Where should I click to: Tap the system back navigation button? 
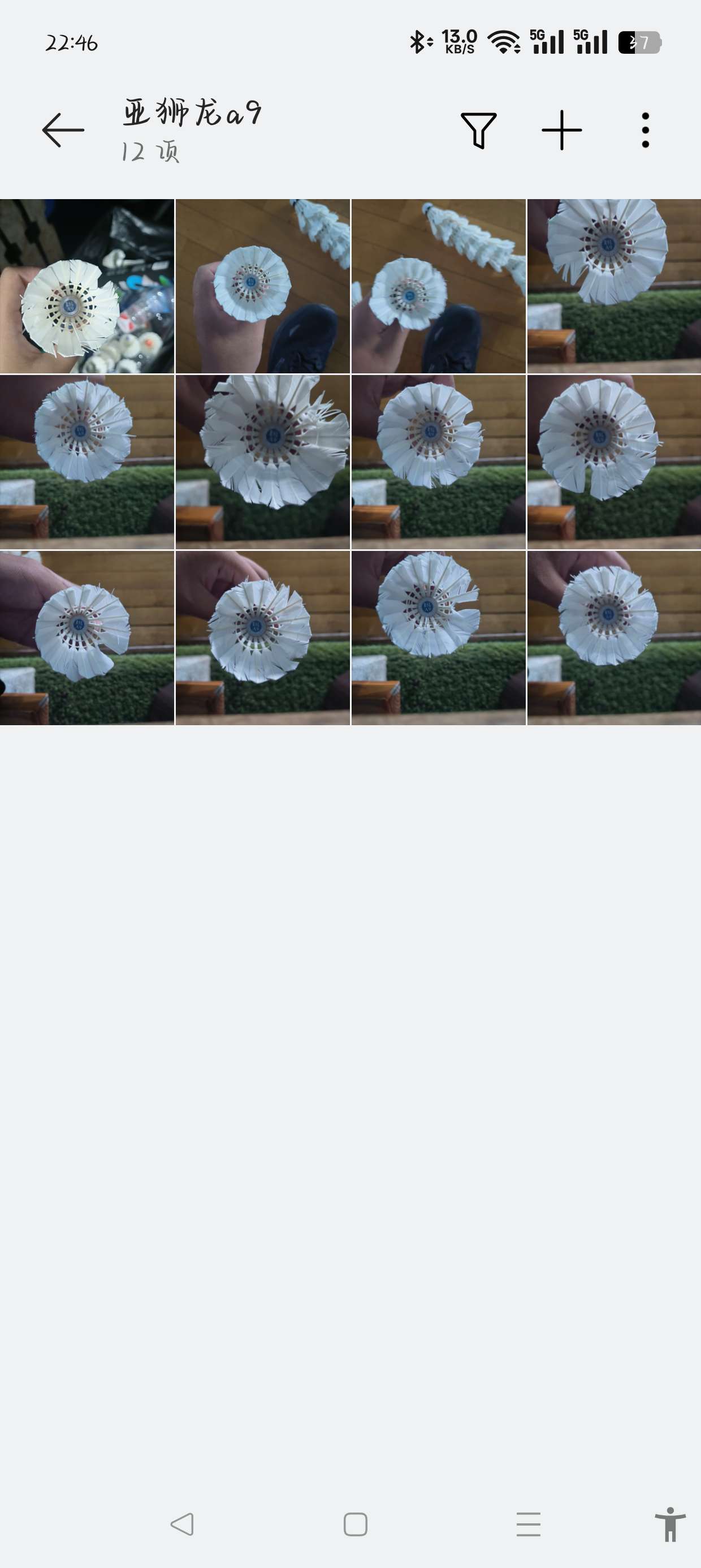click(182, 1524)
